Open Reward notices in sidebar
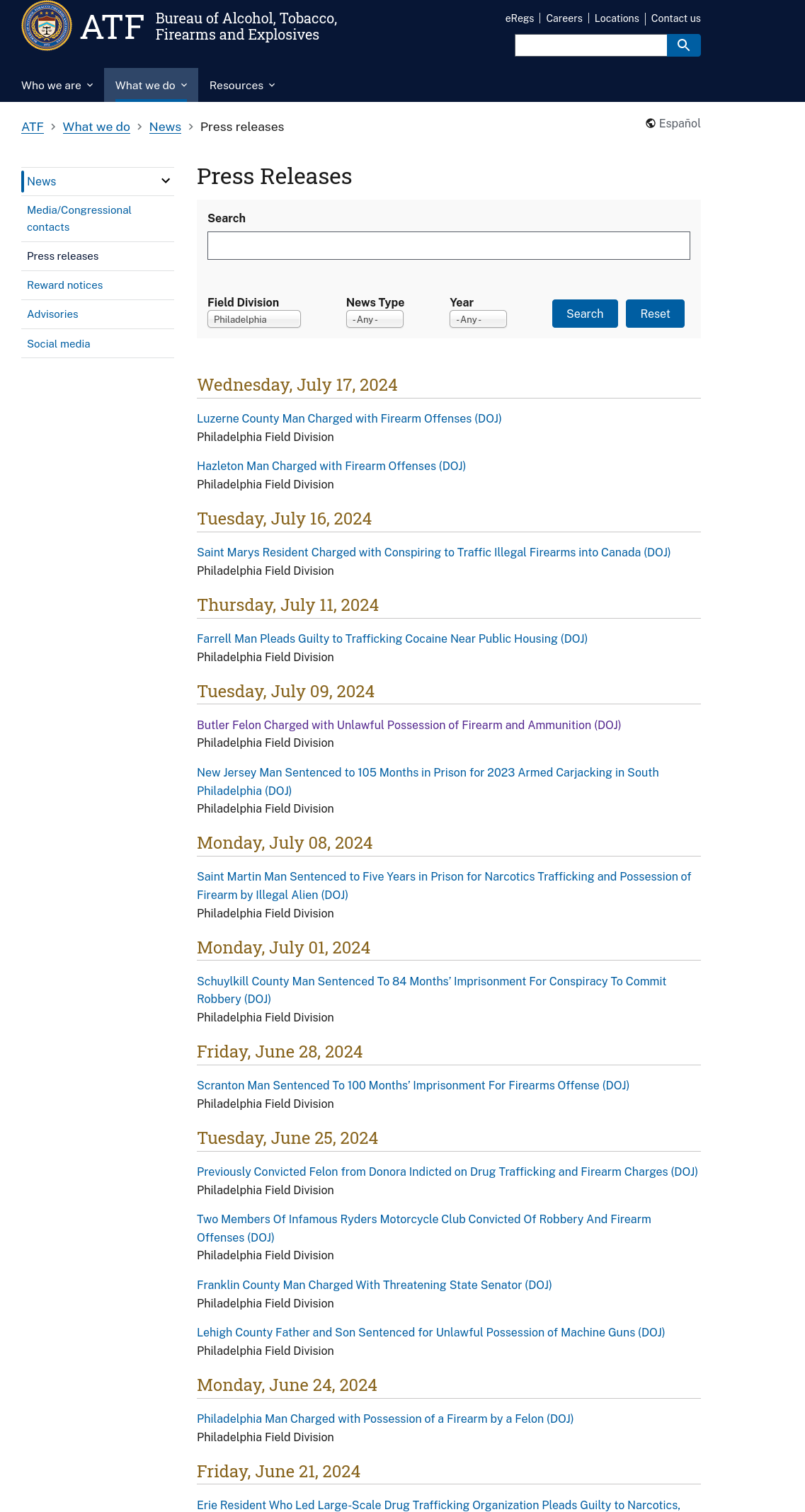805x1512 pixels. [64, 285]
